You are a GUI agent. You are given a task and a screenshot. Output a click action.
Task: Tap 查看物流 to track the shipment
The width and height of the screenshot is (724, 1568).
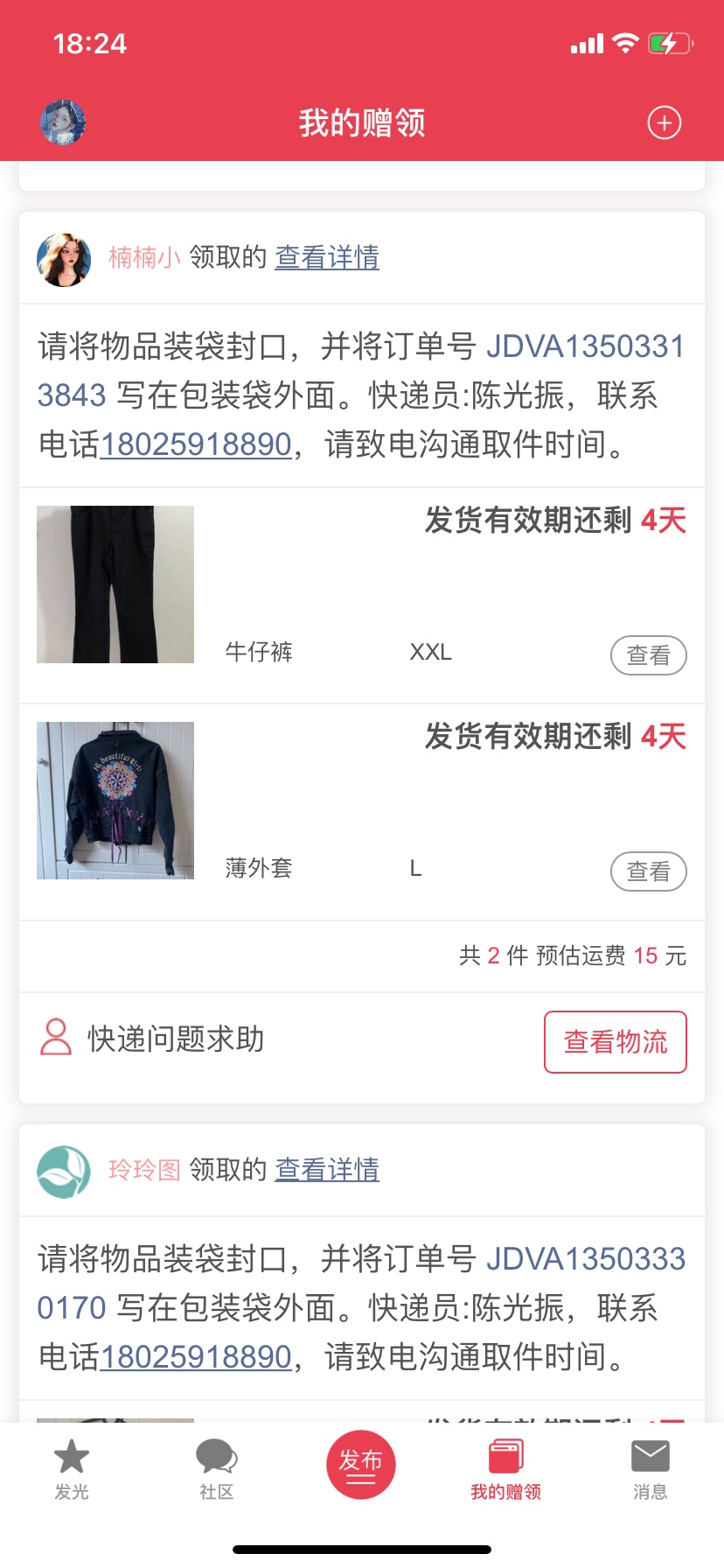615,1042
